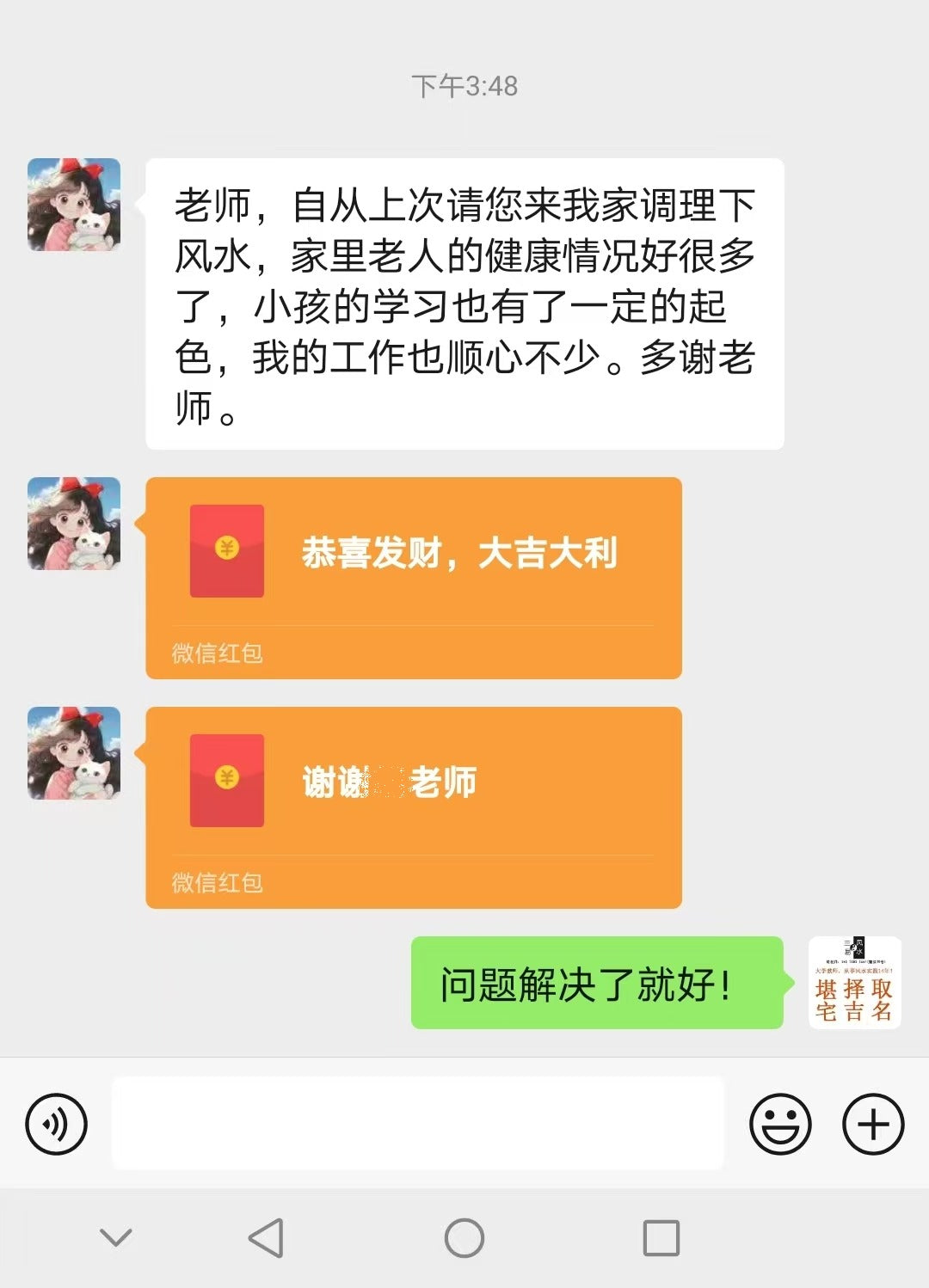Open recent apps square button
Image resolution: width=929 pixels, height=1288 pixels.
pyautogui.click(x=661, y=1238)
